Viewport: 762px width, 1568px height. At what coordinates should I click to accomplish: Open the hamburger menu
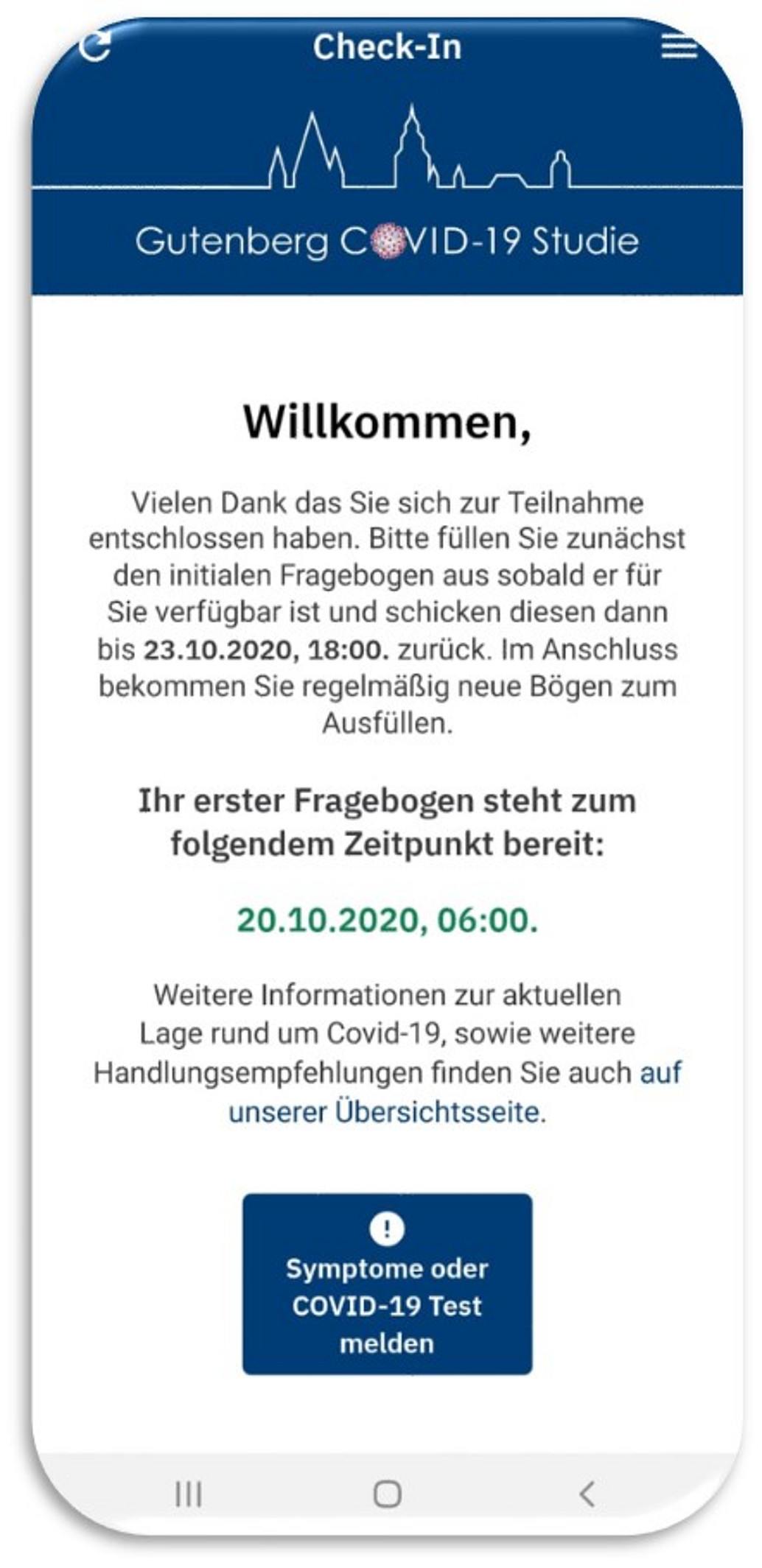pos(678,46)
